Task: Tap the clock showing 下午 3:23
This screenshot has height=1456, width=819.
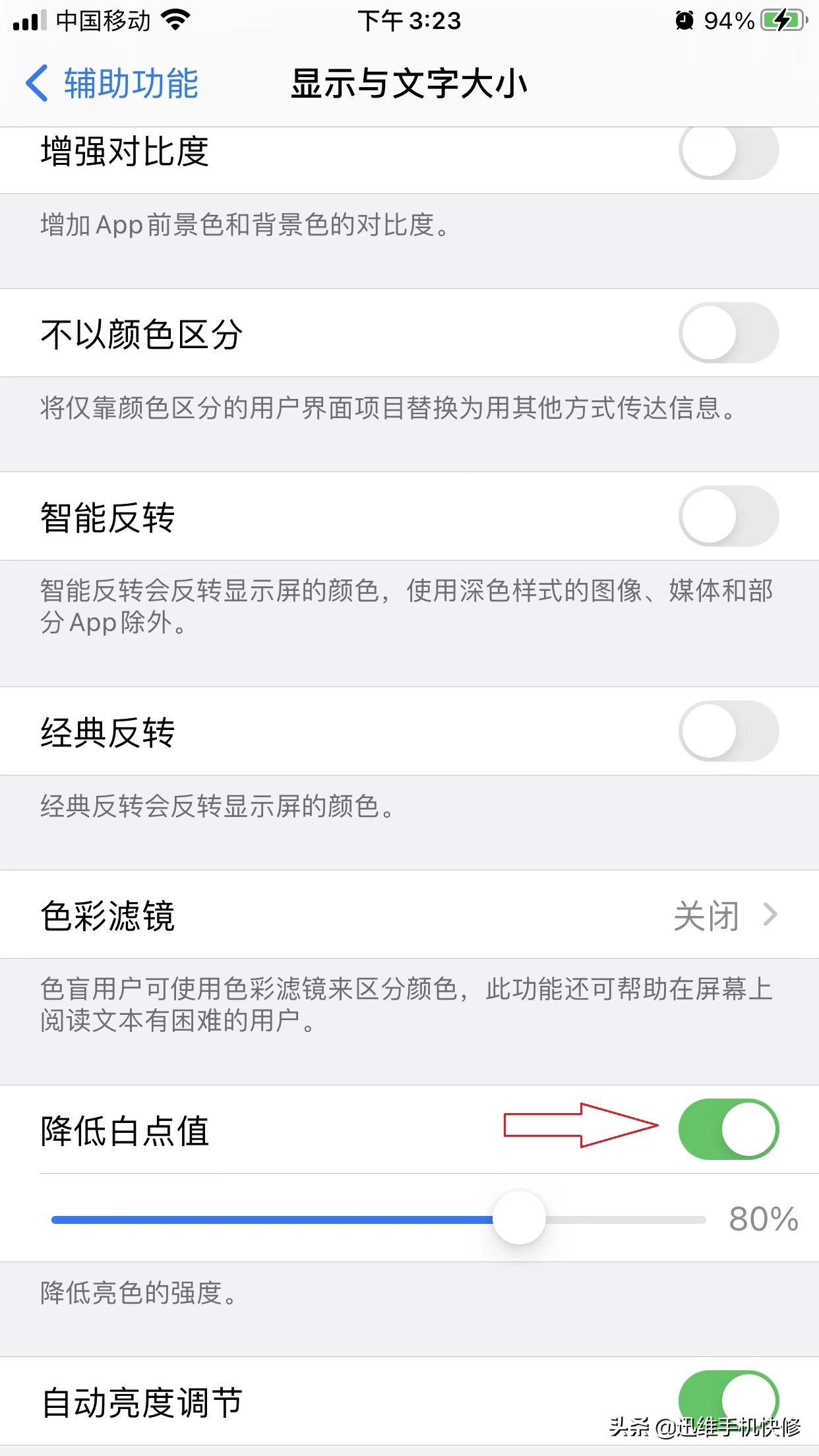Action: (x=409, y=21)
